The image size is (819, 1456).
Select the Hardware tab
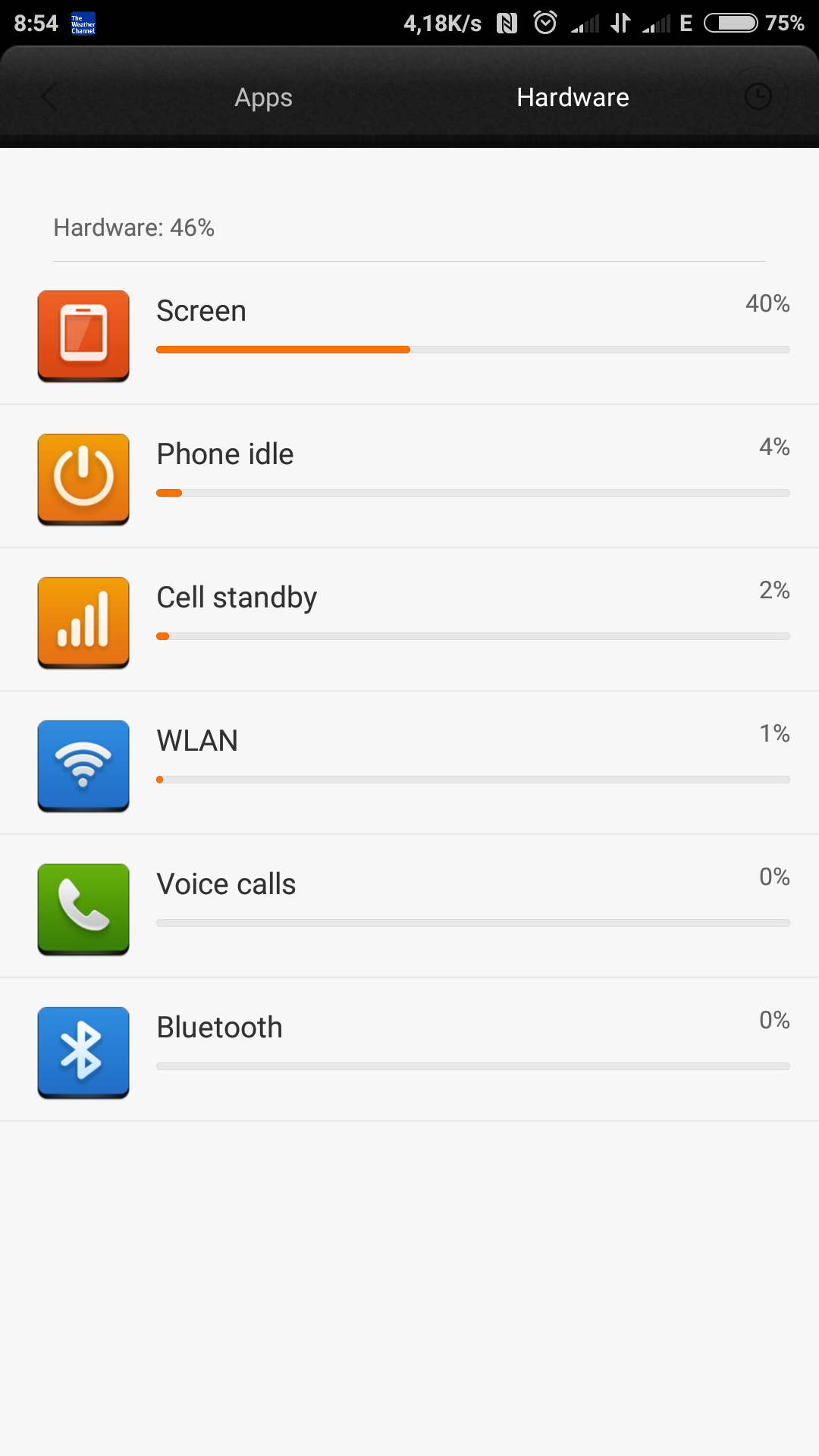click(573, 97)
